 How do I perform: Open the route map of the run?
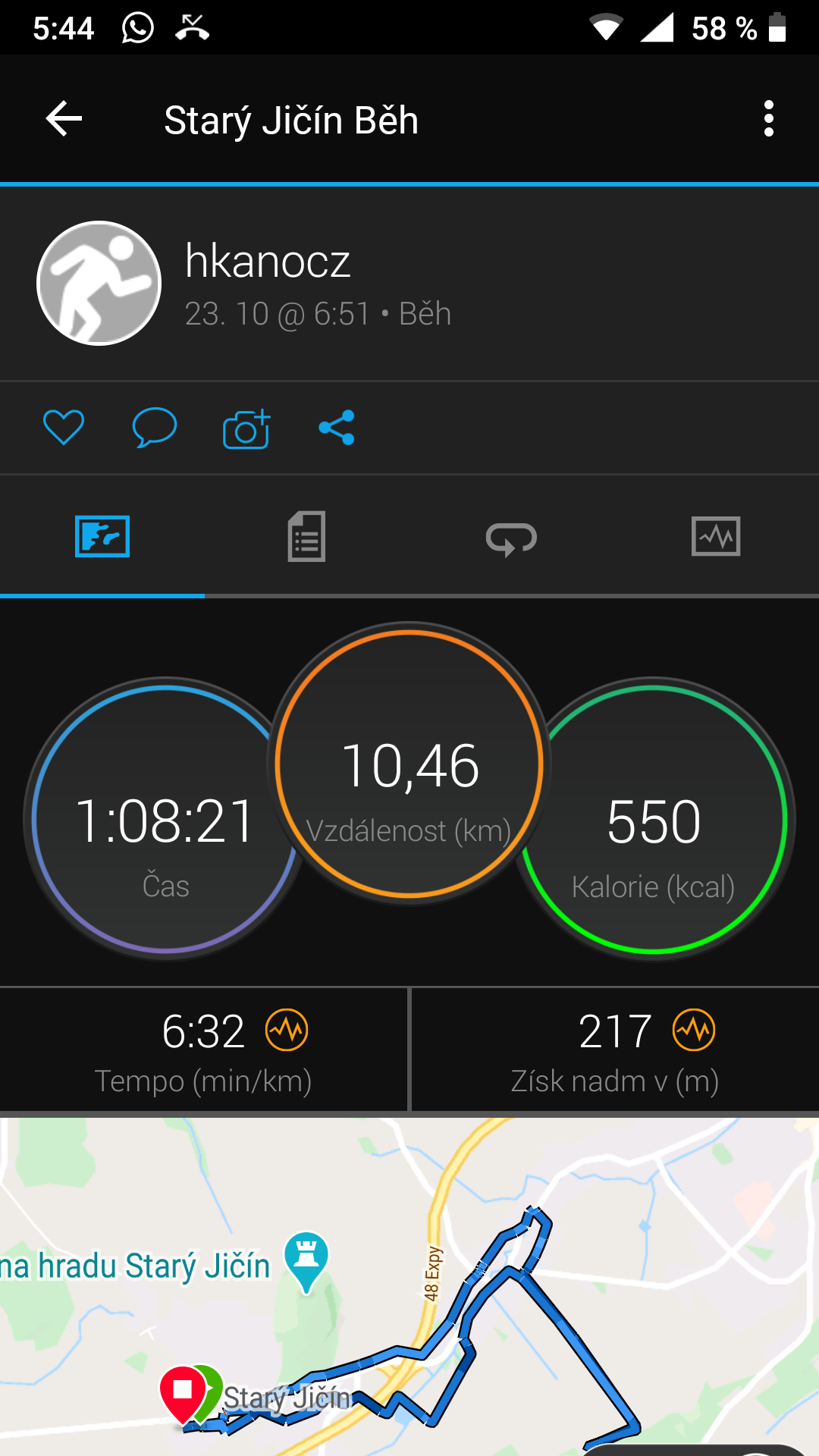(409, 1287)
